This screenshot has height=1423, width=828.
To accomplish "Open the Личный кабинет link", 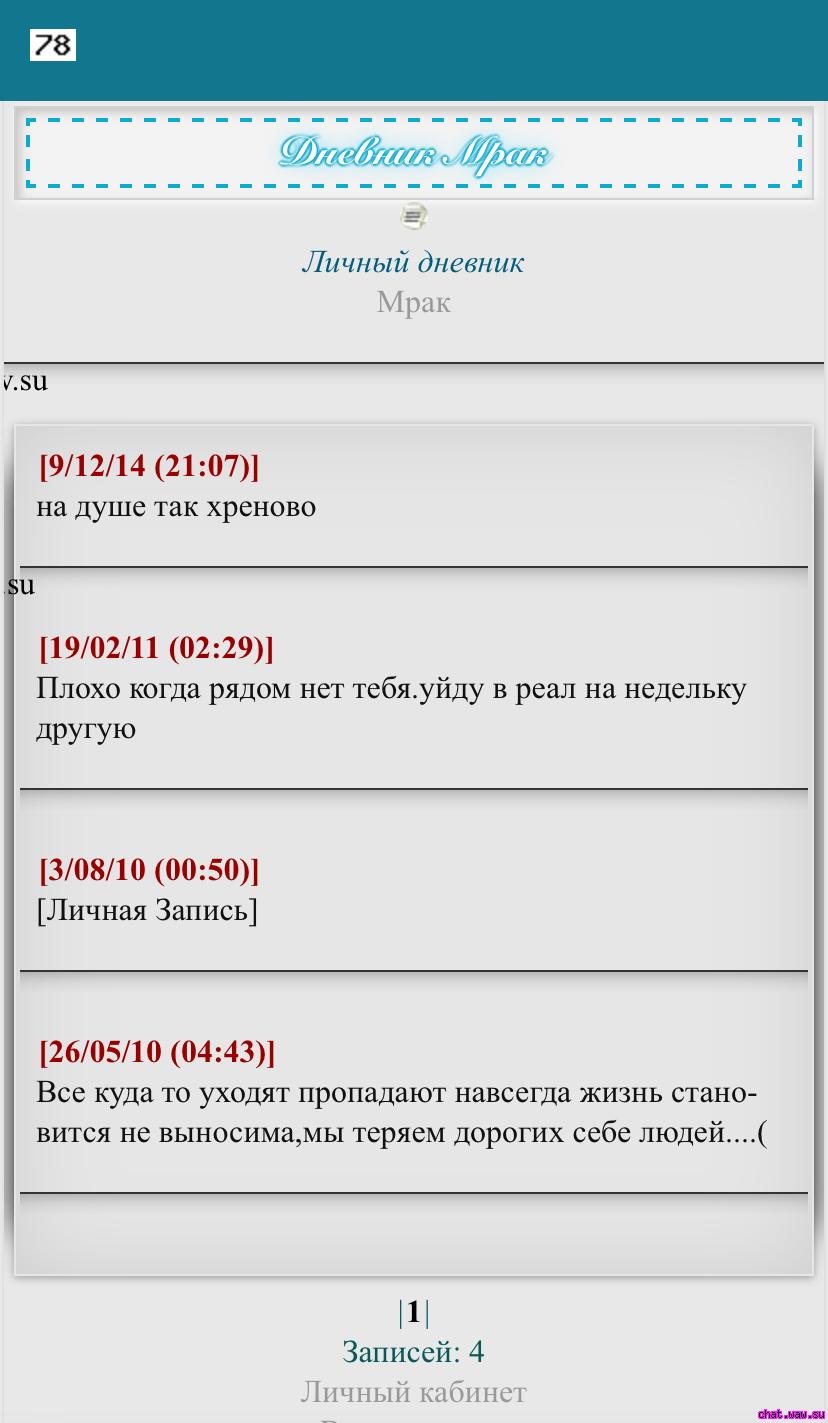I will click(413, 1391).
